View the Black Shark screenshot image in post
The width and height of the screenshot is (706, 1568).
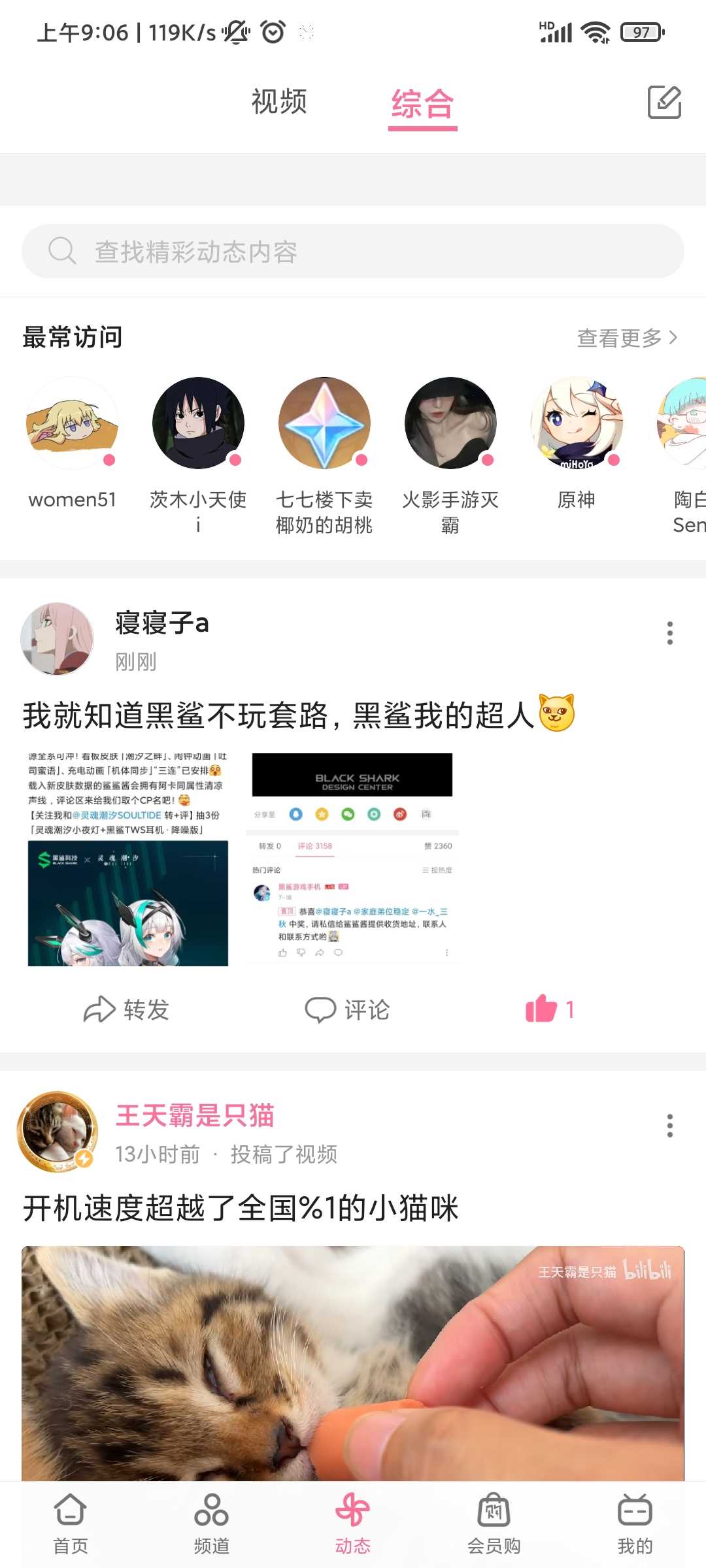click(353, 858)
